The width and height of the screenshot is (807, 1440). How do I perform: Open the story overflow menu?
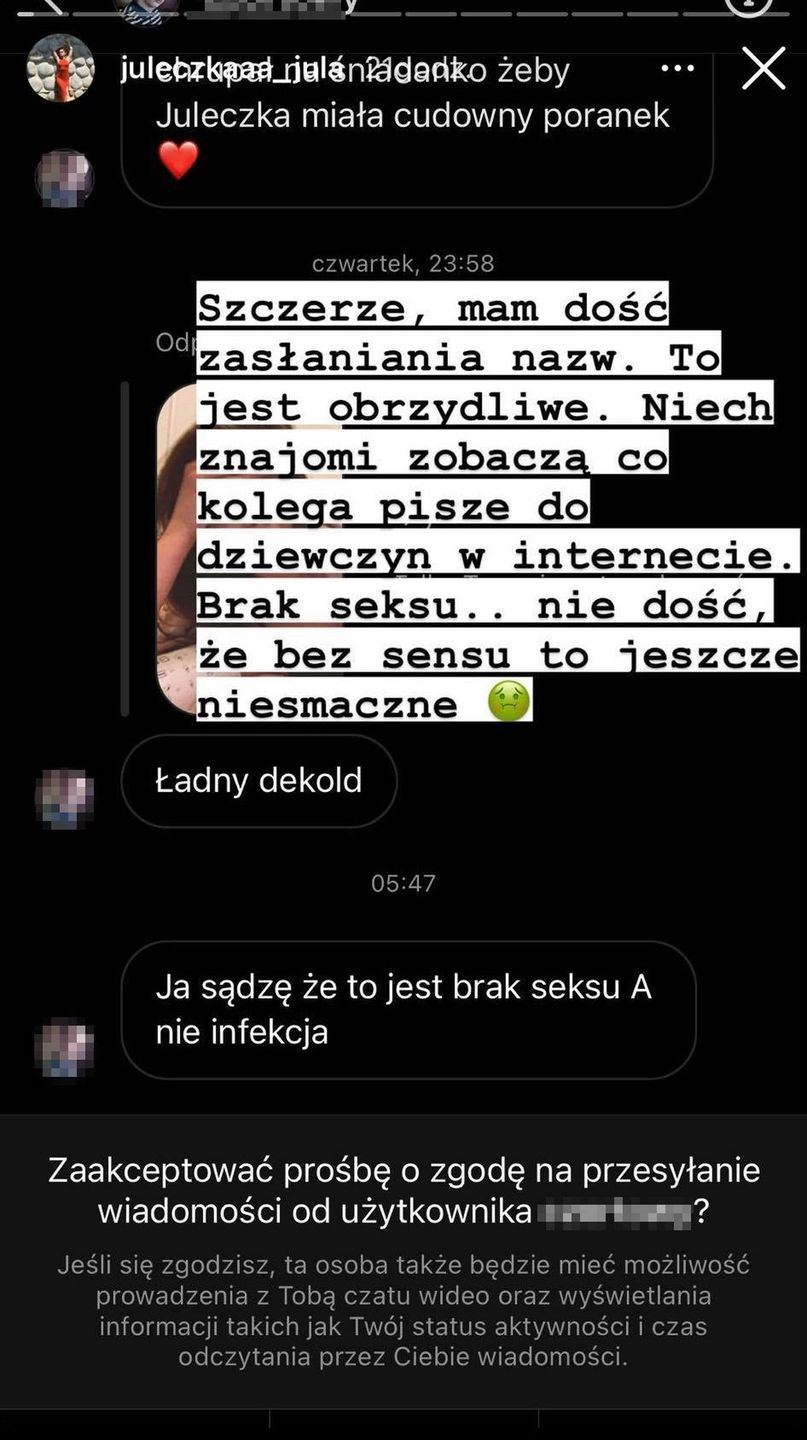(677, 69)
